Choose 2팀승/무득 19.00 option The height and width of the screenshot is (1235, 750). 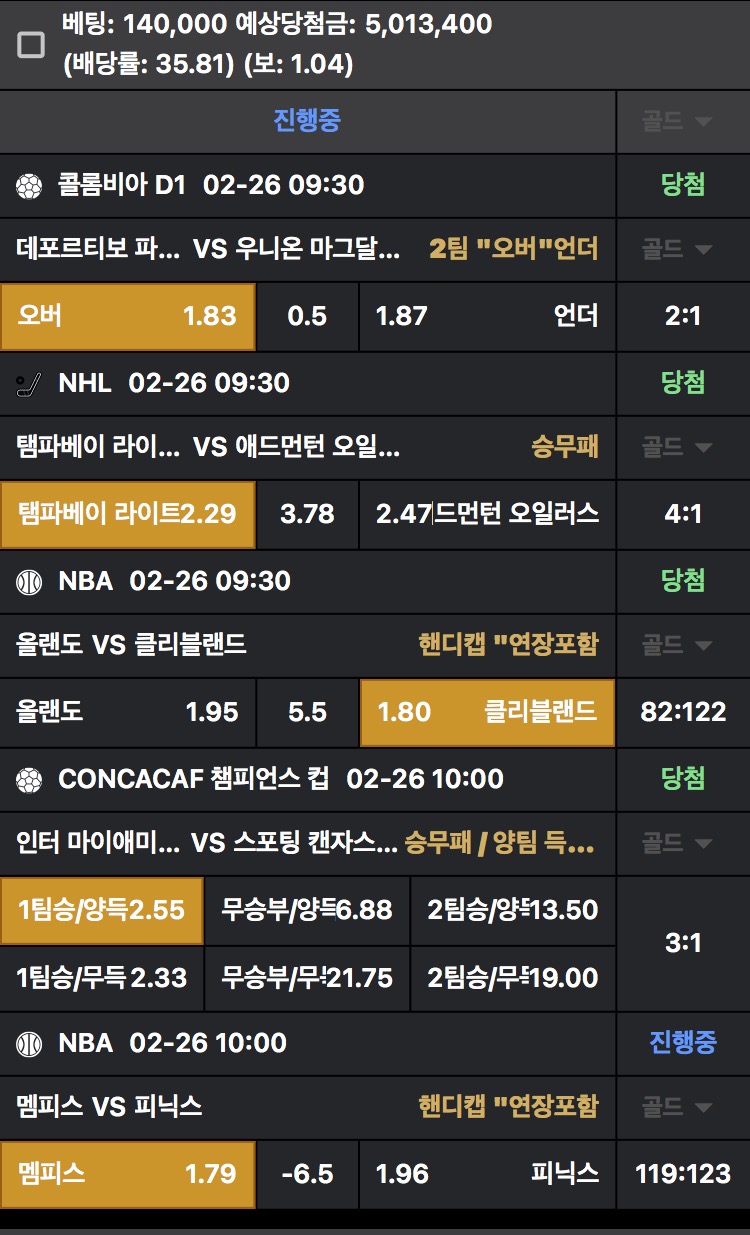[x=513, y=977]
